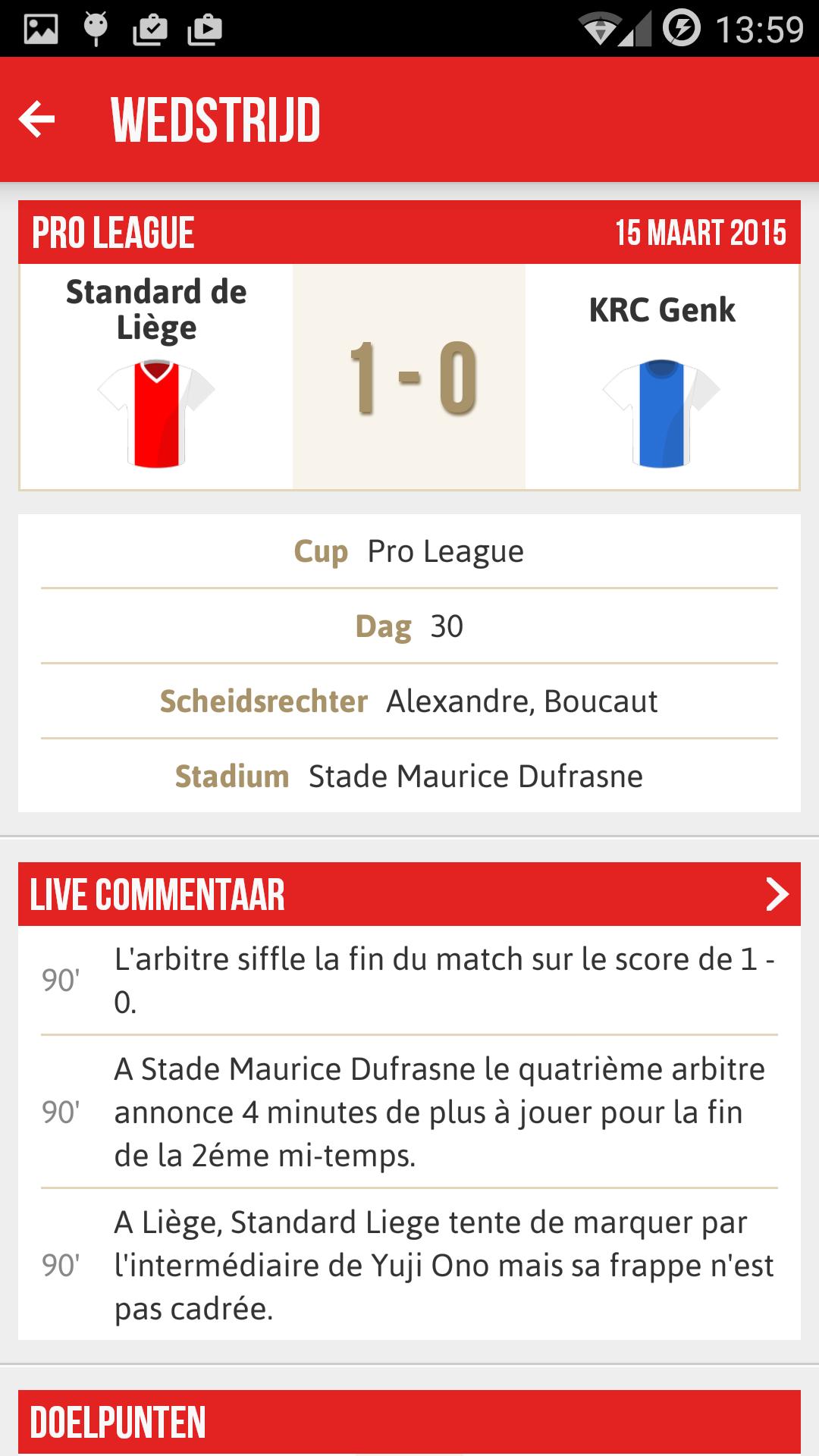Expand the Pro League header bar

coord(409,231)
